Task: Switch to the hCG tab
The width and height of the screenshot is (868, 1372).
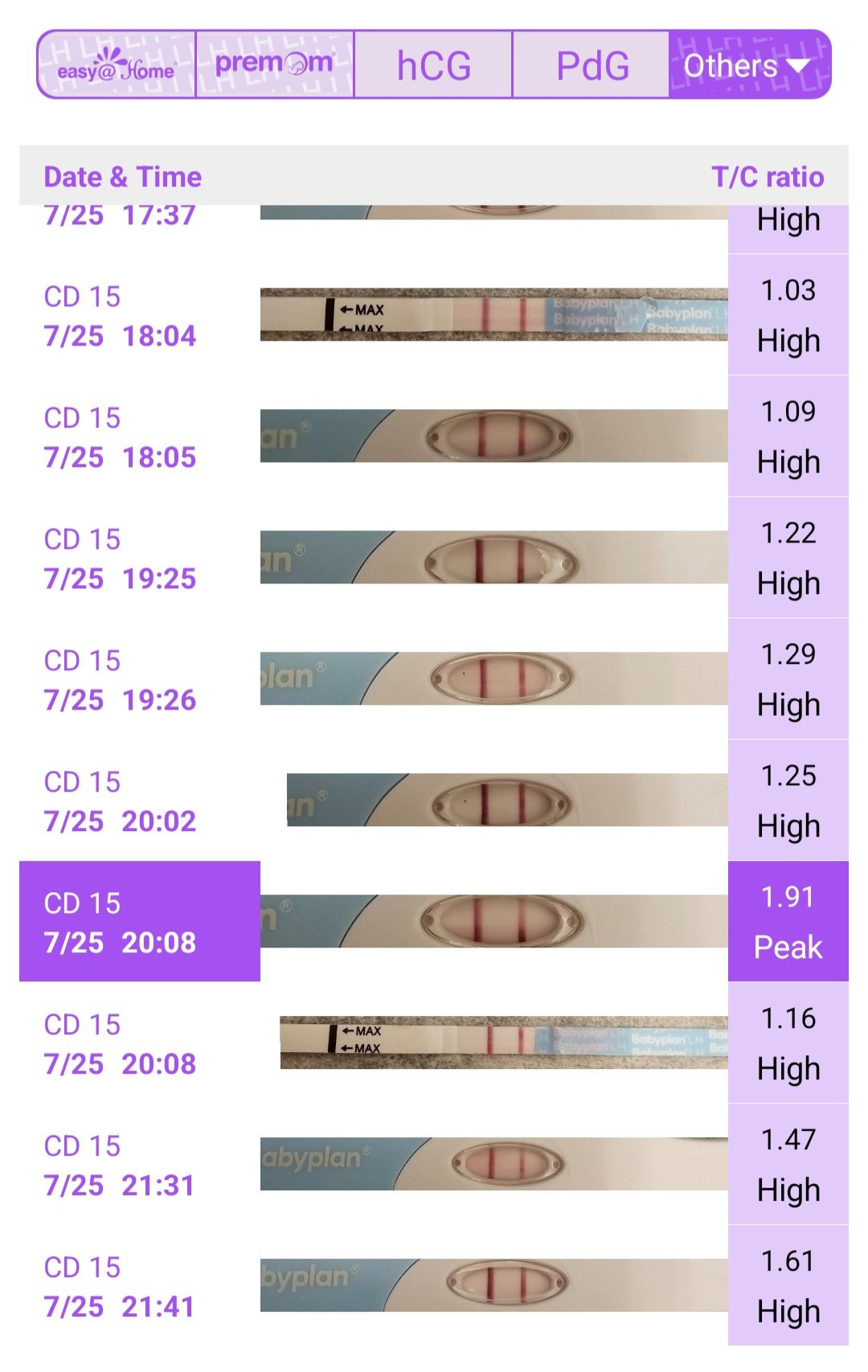Action: click(x=432, y=67)
